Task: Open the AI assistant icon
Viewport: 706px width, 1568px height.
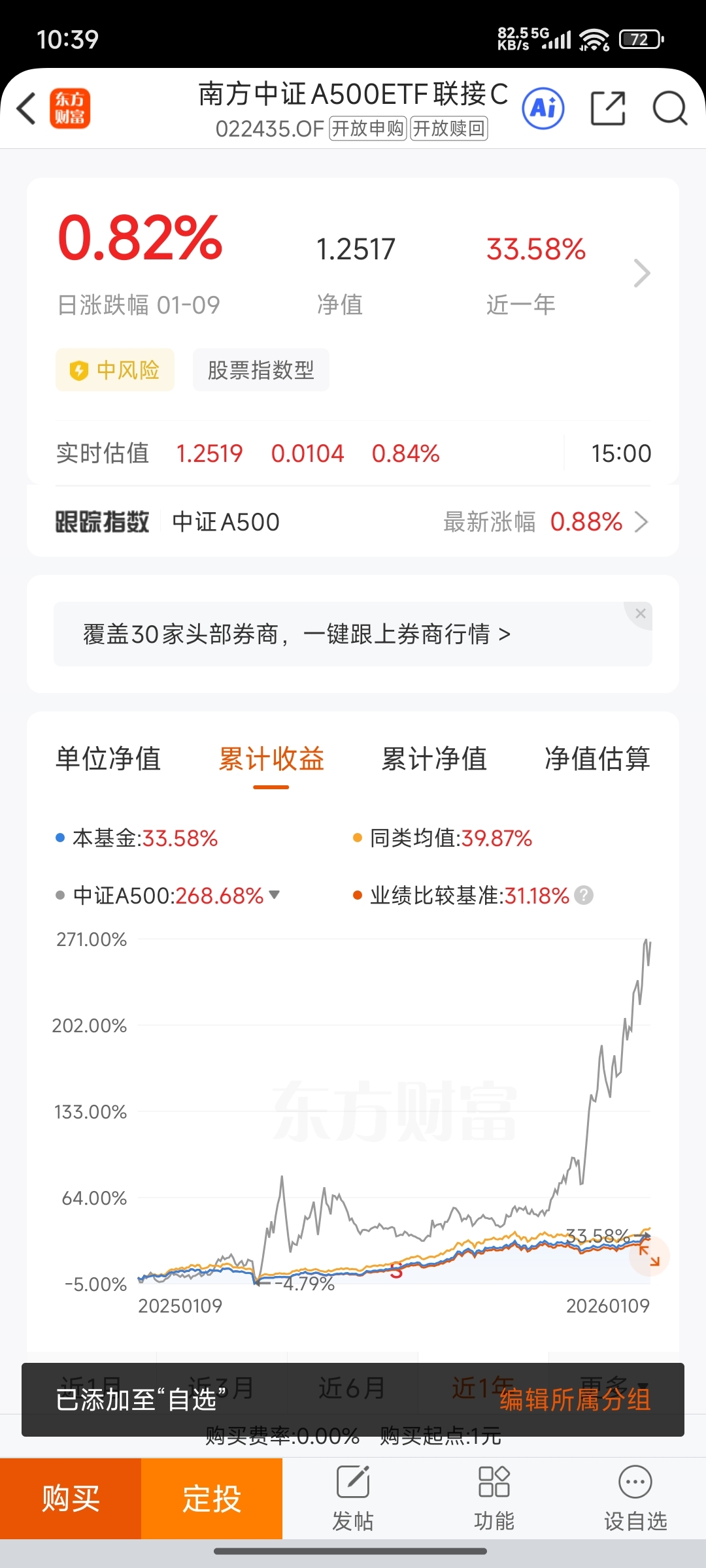Action: pyautogui.click(x=543, y=108)
